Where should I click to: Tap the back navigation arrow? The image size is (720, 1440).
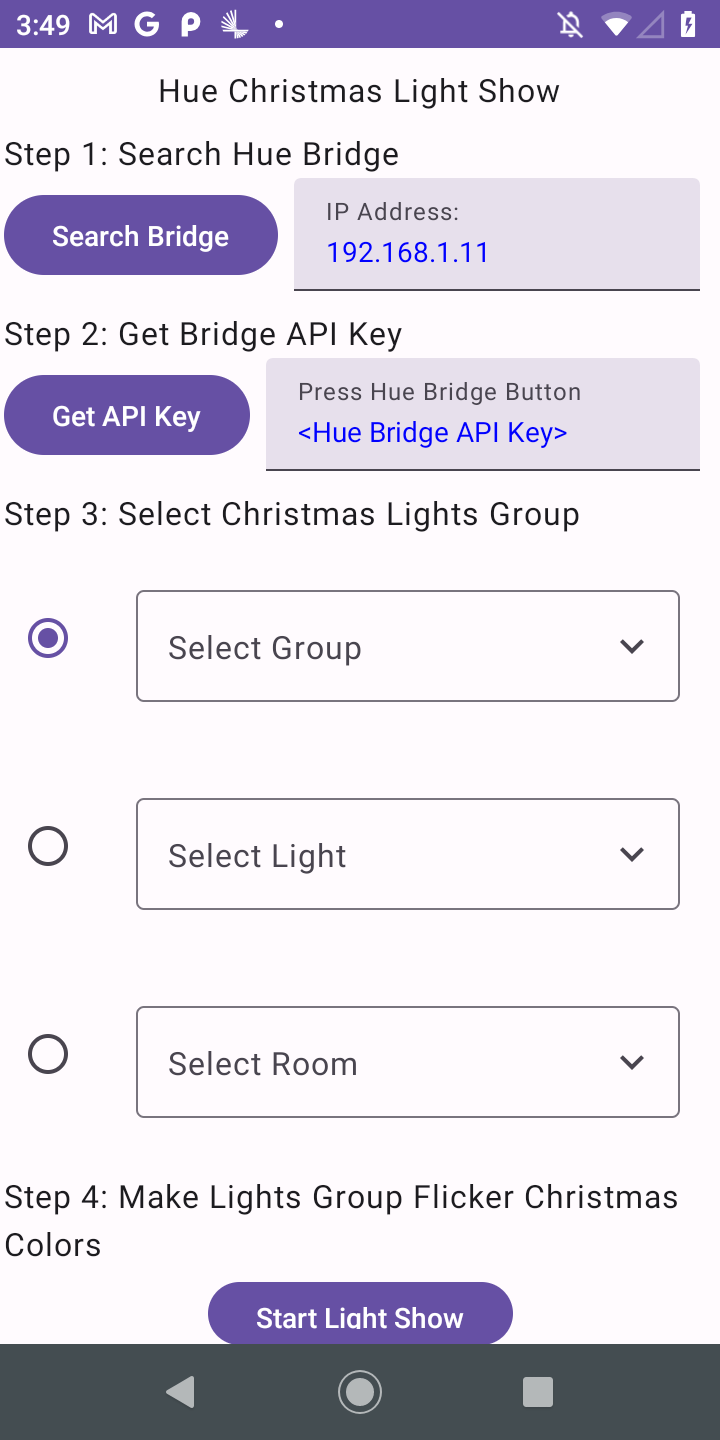click(x=180, y=1391)
